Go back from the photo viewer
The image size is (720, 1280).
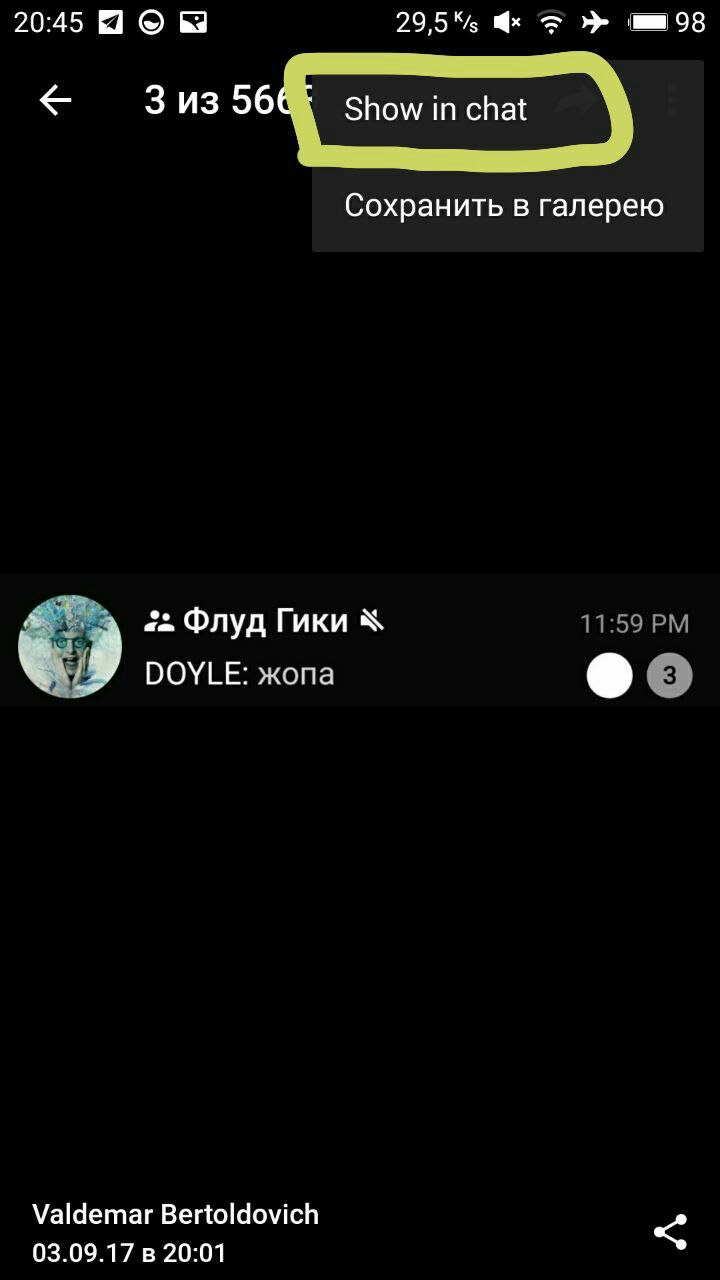point(55,100)
